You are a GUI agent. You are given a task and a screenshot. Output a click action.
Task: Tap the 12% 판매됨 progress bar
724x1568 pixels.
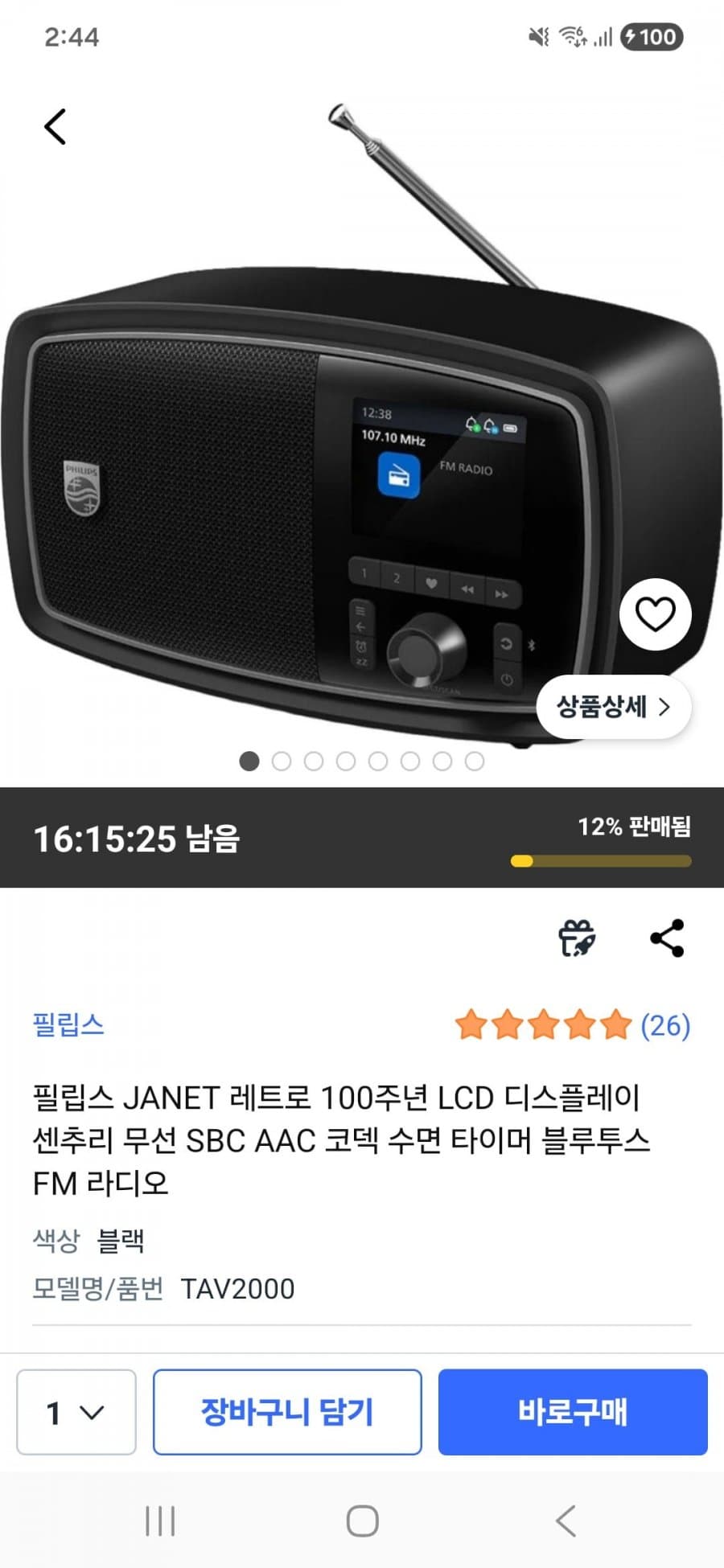point(599,860)
